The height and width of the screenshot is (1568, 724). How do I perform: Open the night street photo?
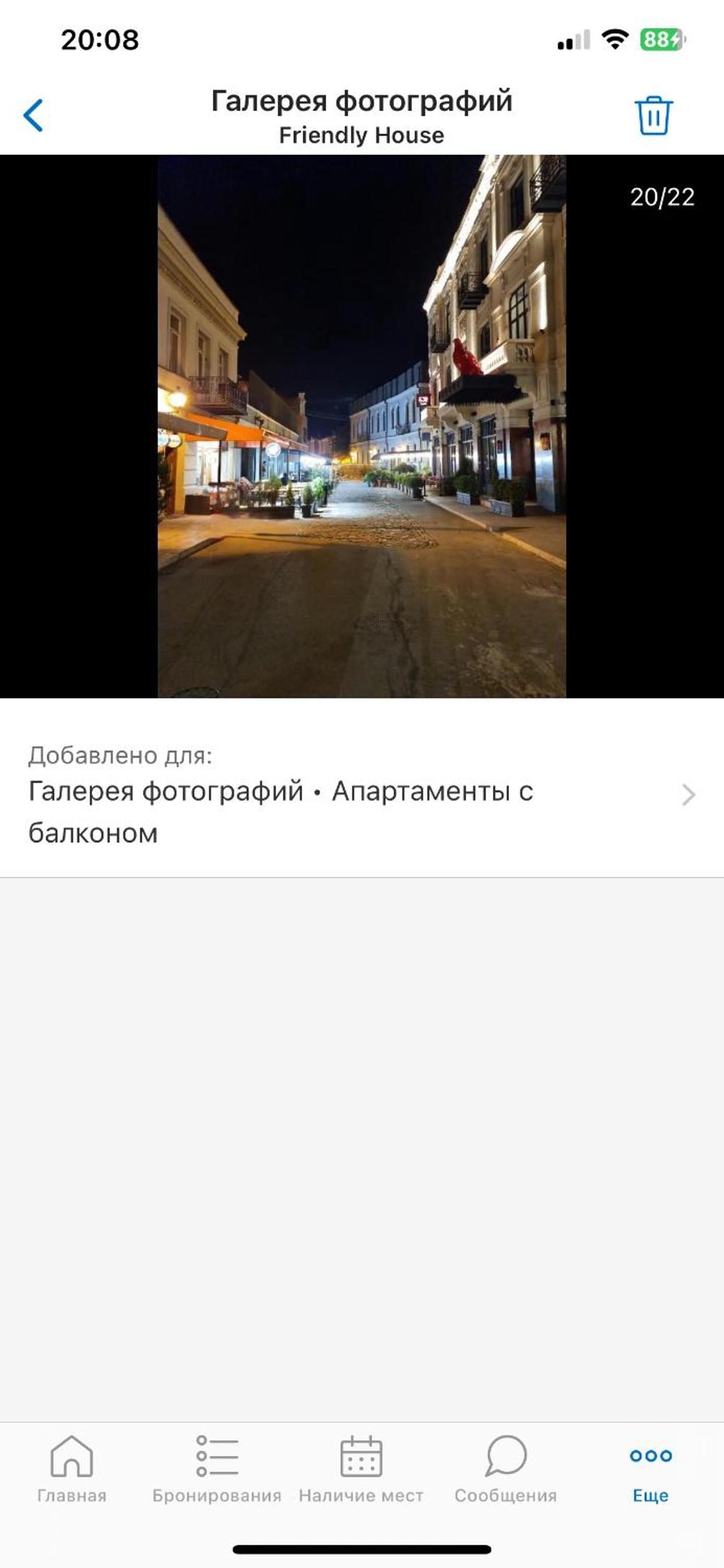pyautogui.click(x=362, y=426)
